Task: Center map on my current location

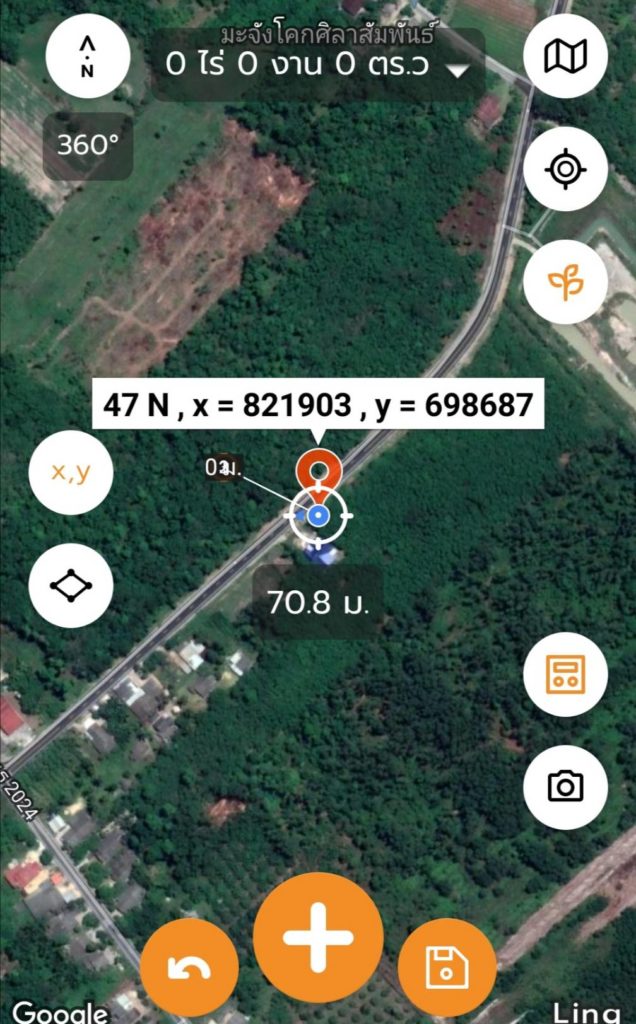Action: 565,169
